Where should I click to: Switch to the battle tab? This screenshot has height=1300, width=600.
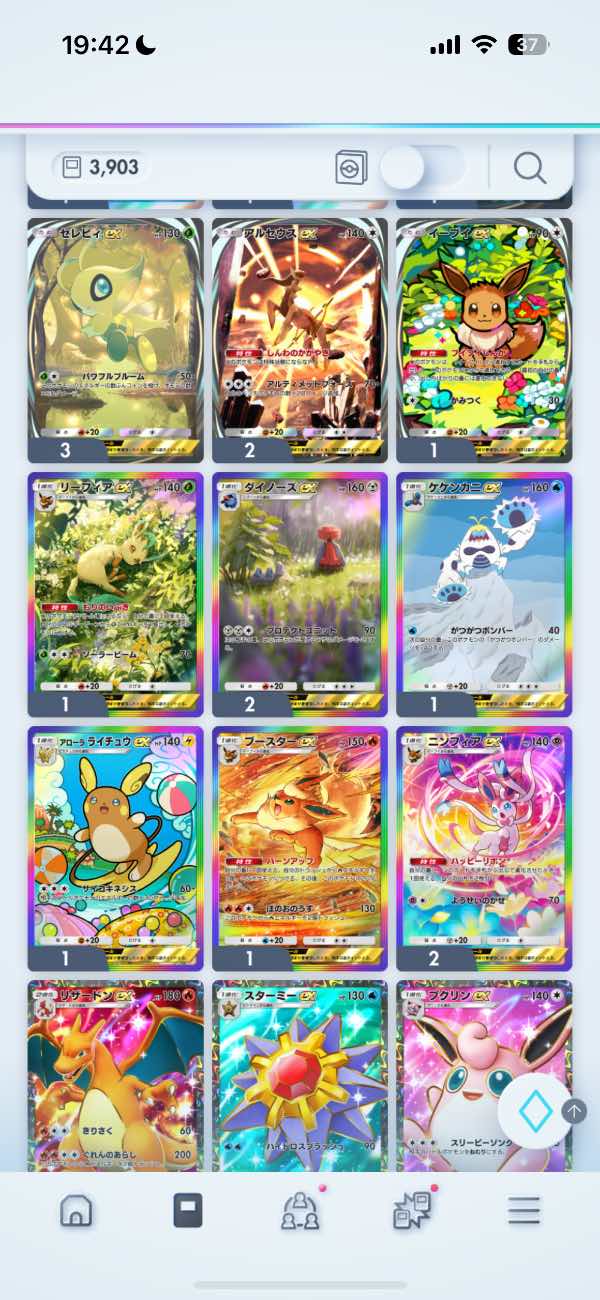411,1211
